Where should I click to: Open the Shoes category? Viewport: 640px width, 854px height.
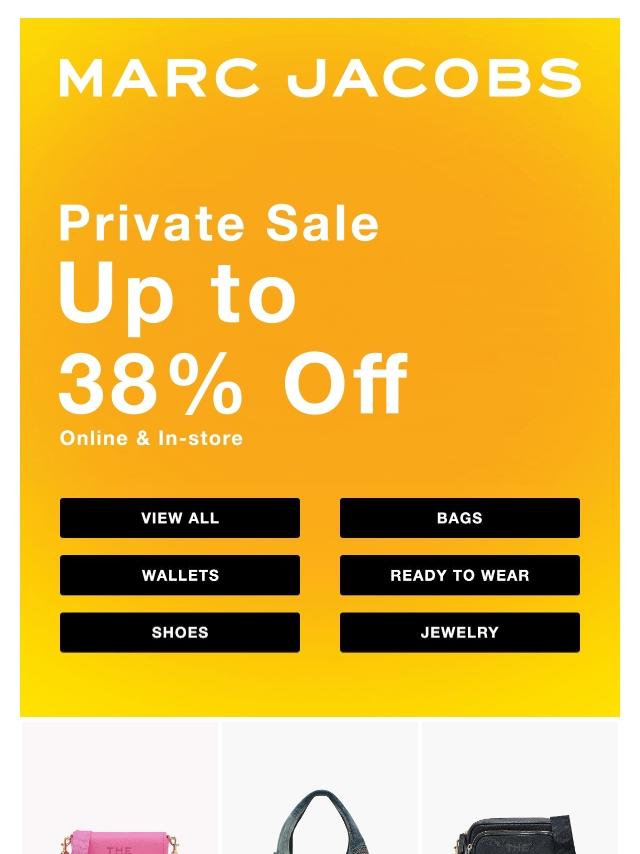coord(180,632)
